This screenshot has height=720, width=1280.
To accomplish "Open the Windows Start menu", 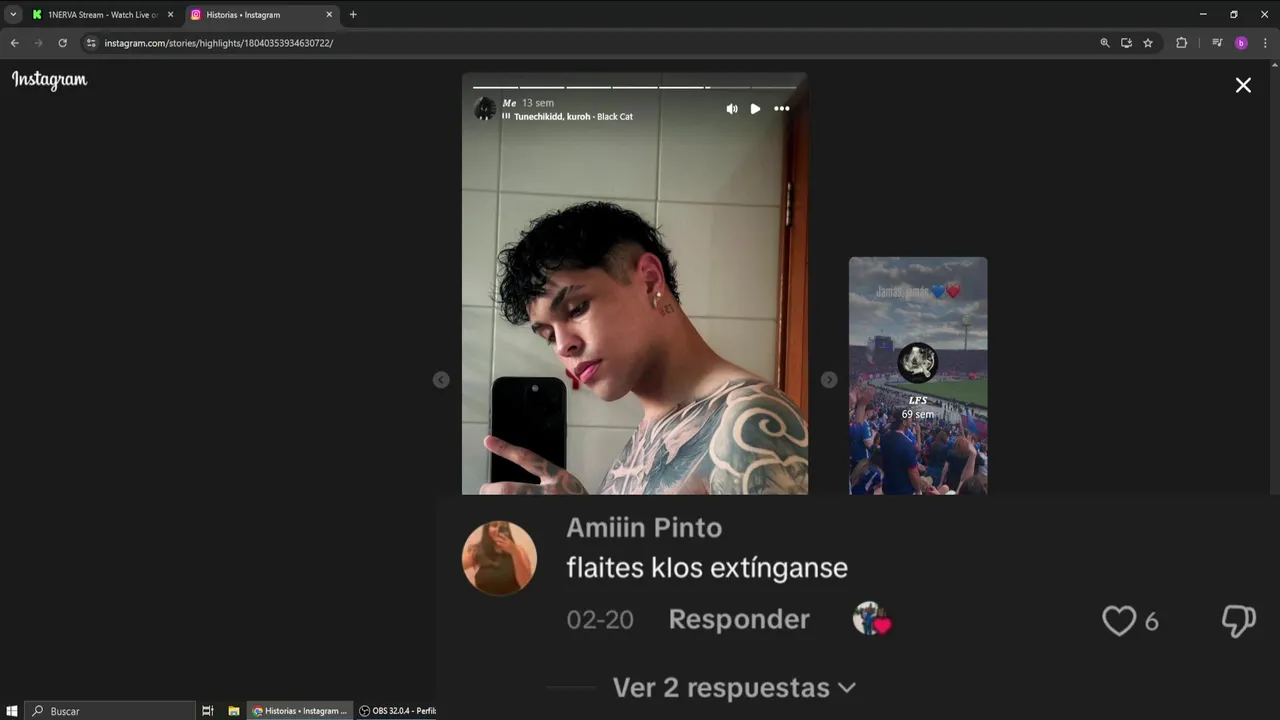I will (x=12, y=711).
